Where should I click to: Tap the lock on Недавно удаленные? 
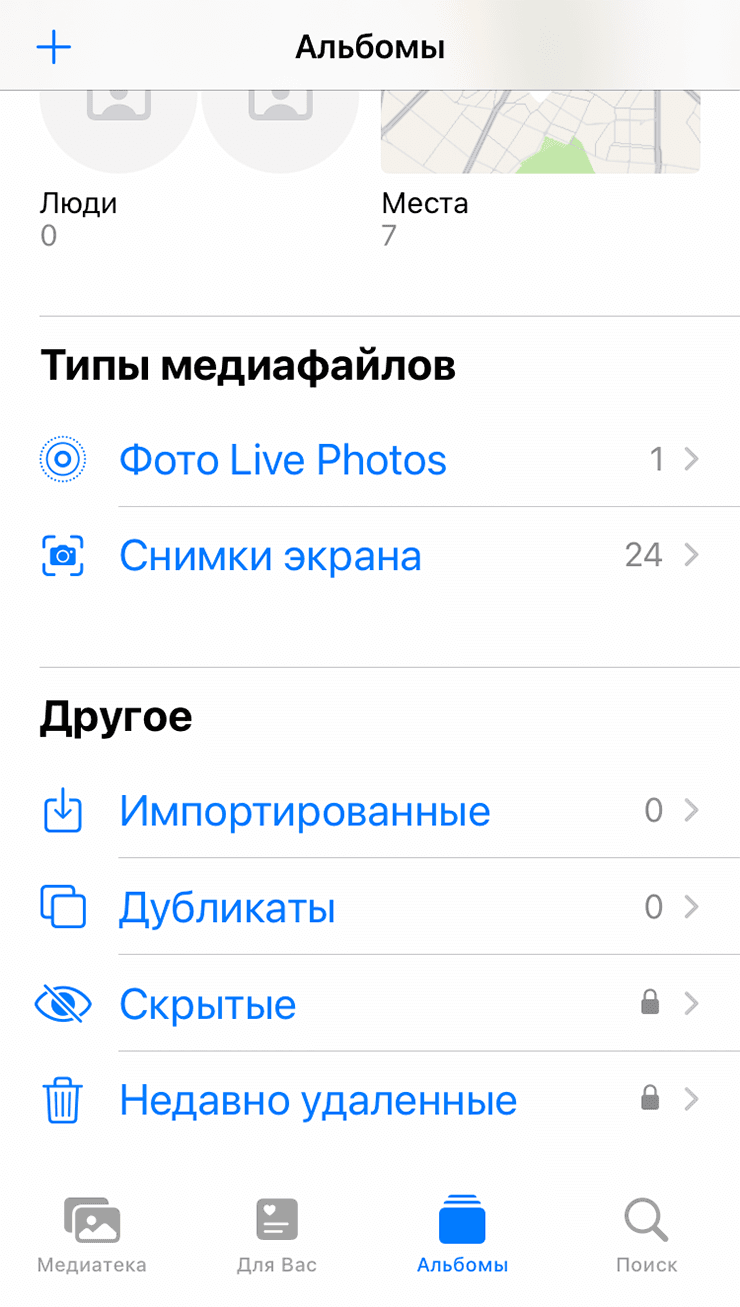(x=649, y=1097)
